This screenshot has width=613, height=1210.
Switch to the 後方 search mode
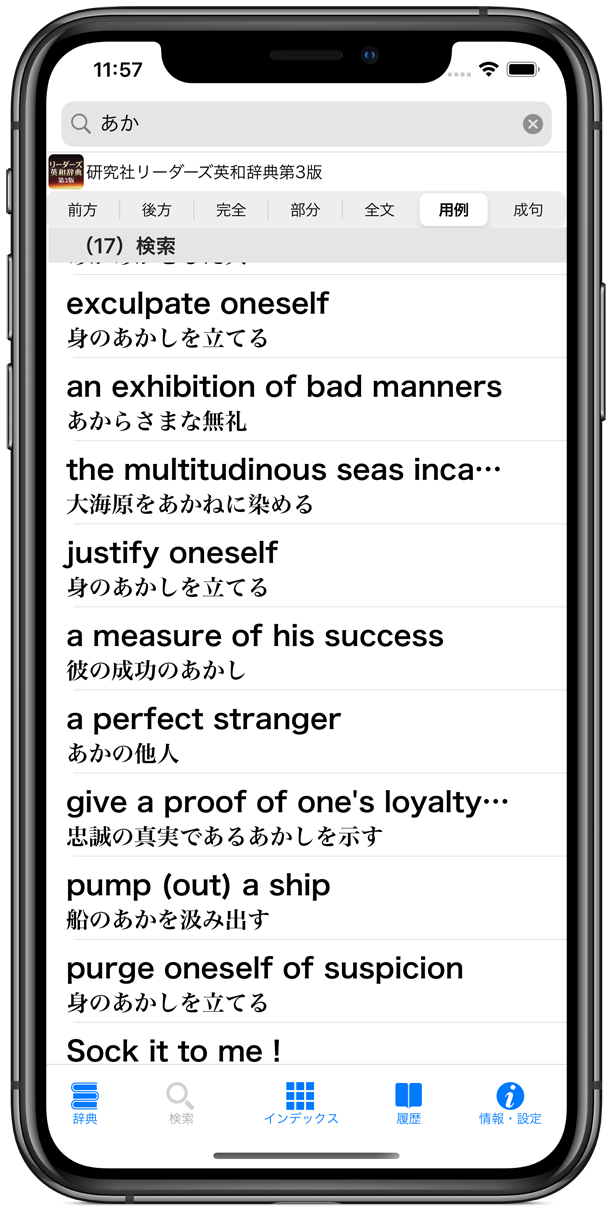click(157, 210)
